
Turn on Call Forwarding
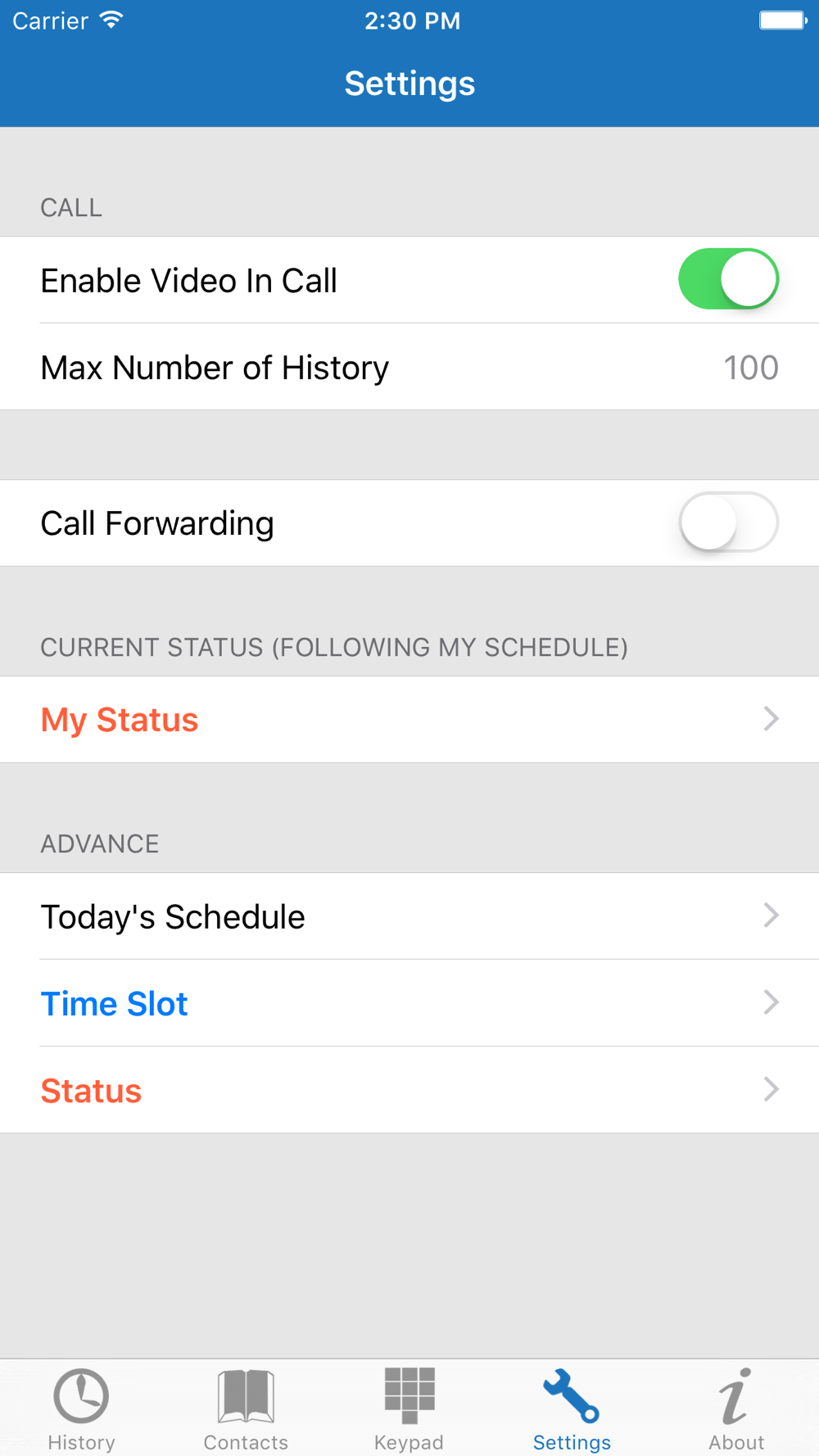click(728, 522)
